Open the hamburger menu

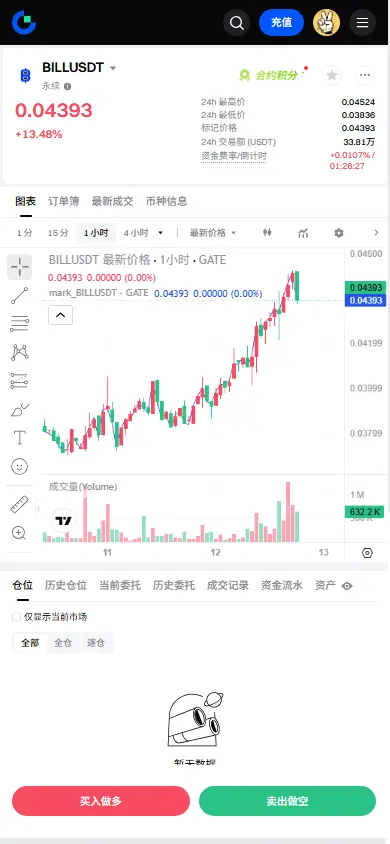(x=363, y=23)
